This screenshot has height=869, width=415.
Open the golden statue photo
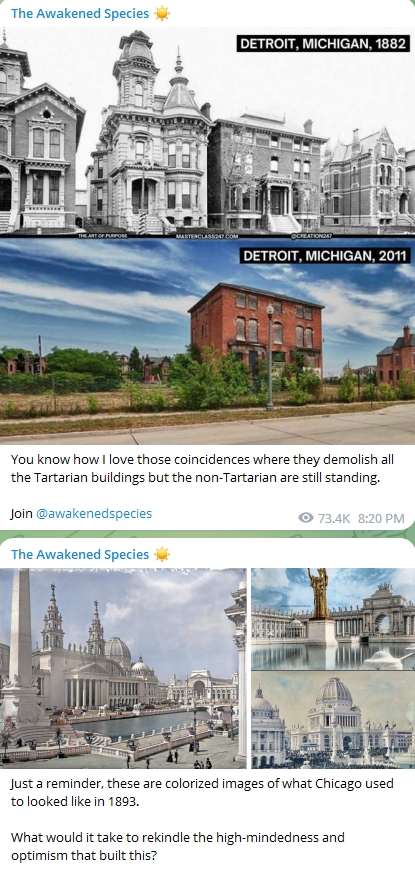pyautogui.click(x=333, y=618)
